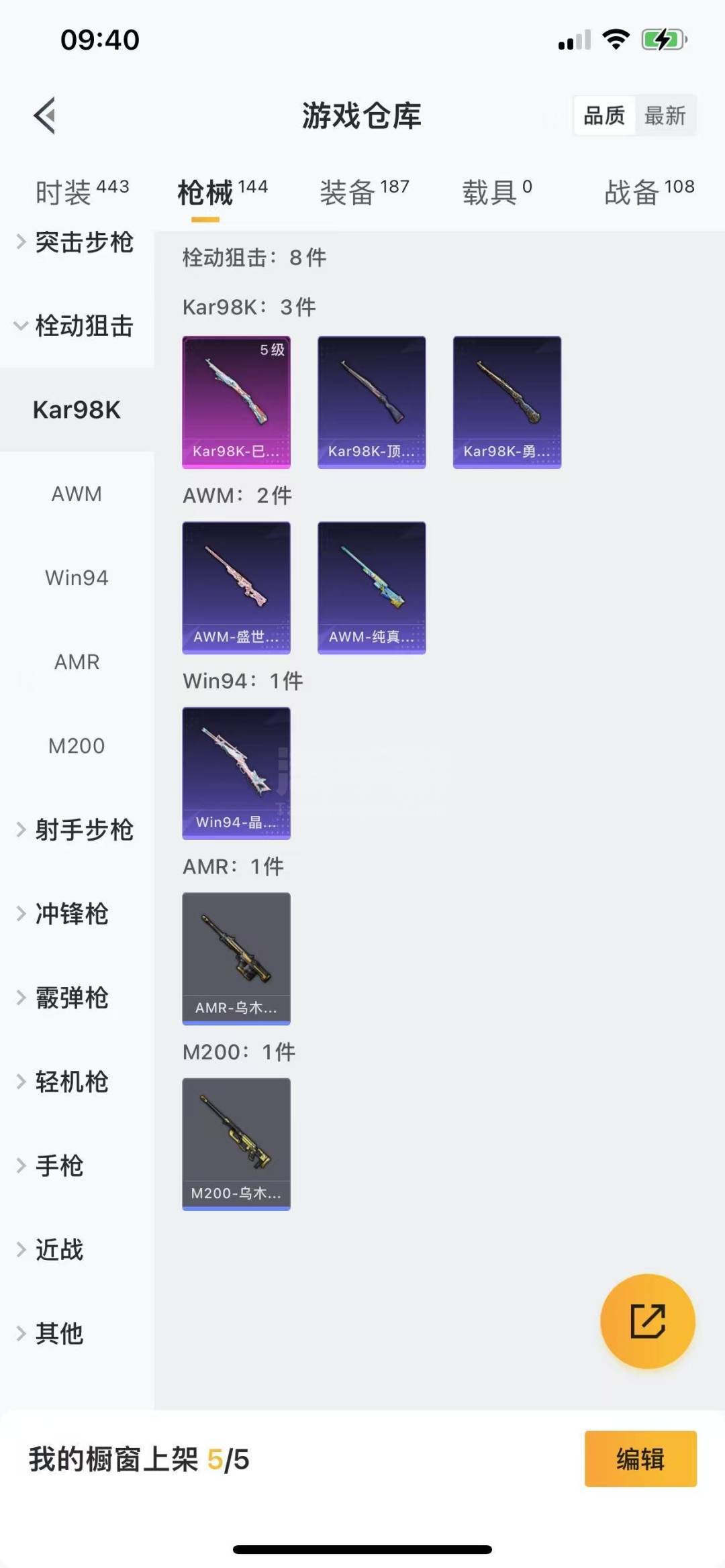The width and height of the screenshot is (725, 1568).
Task: Expand the 射手步枪 category
Action: click(77, 830)
